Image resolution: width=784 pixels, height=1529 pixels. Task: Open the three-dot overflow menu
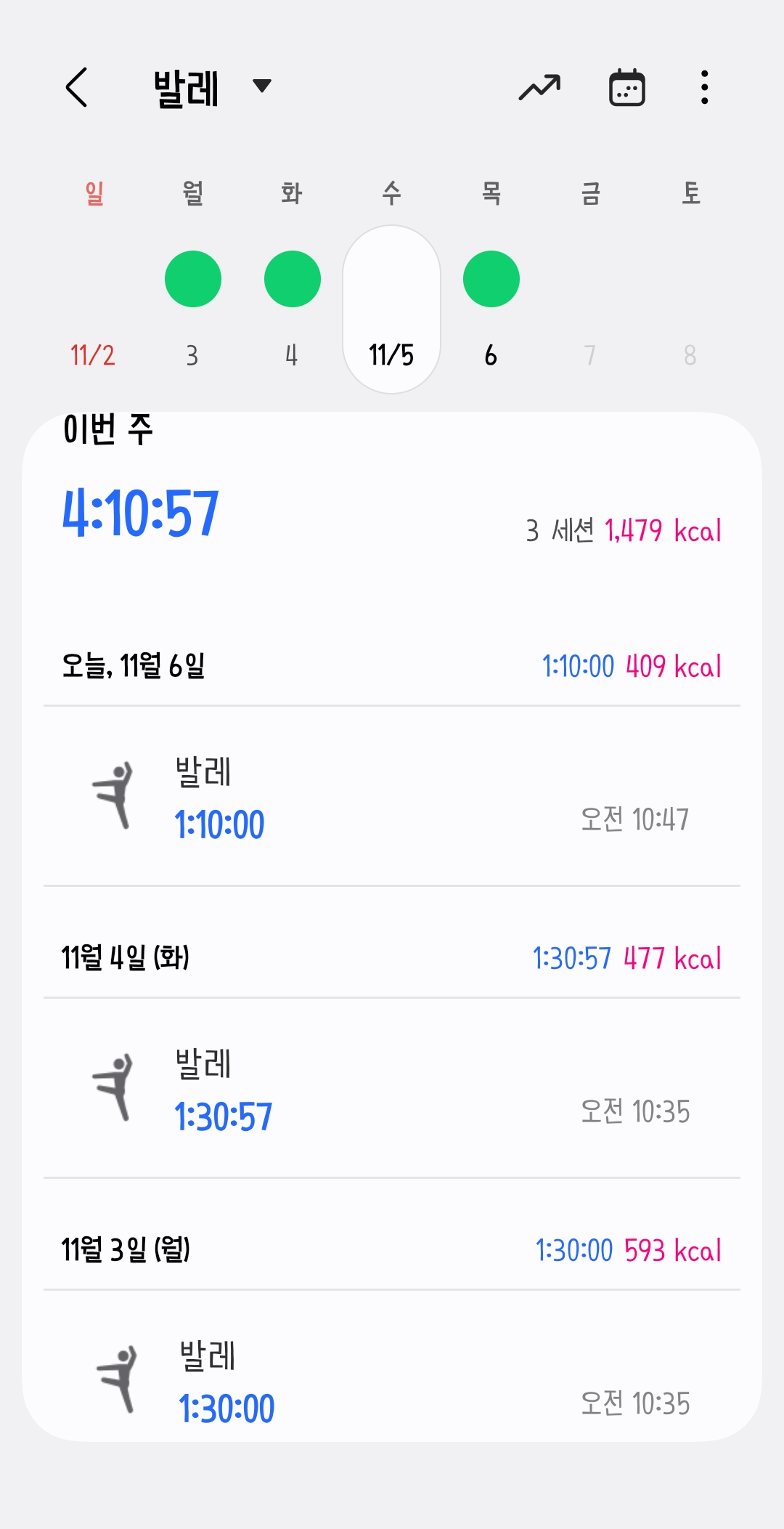pyautogui.click(x=704, y=88)
